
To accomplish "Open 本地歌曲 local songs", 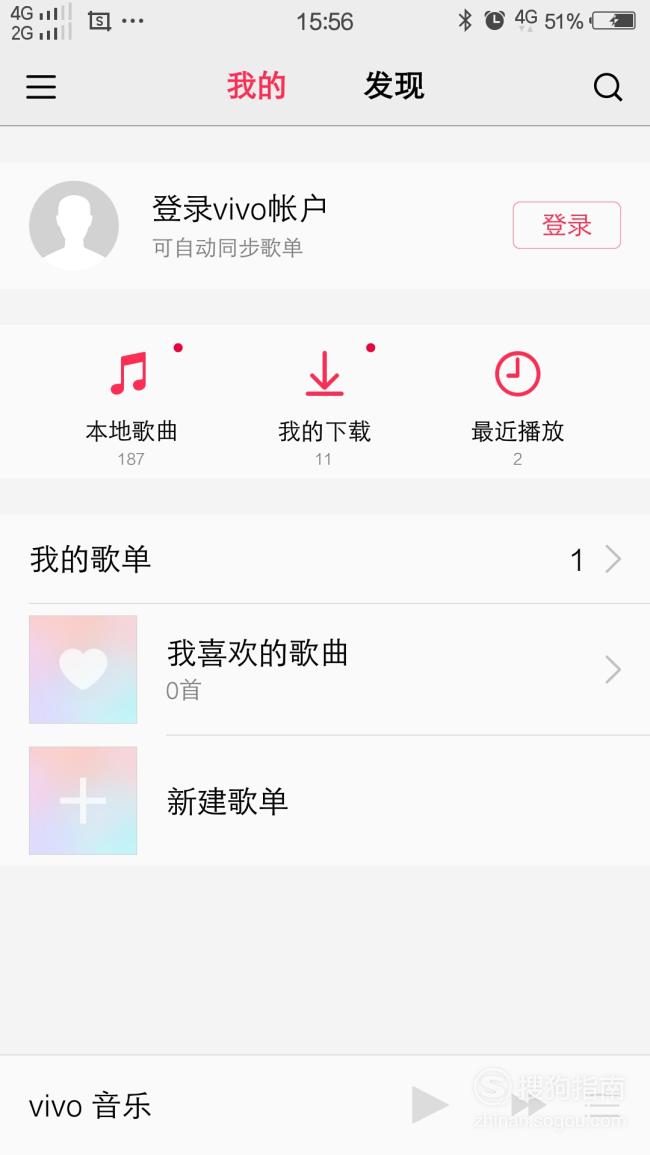I will 131,407.
